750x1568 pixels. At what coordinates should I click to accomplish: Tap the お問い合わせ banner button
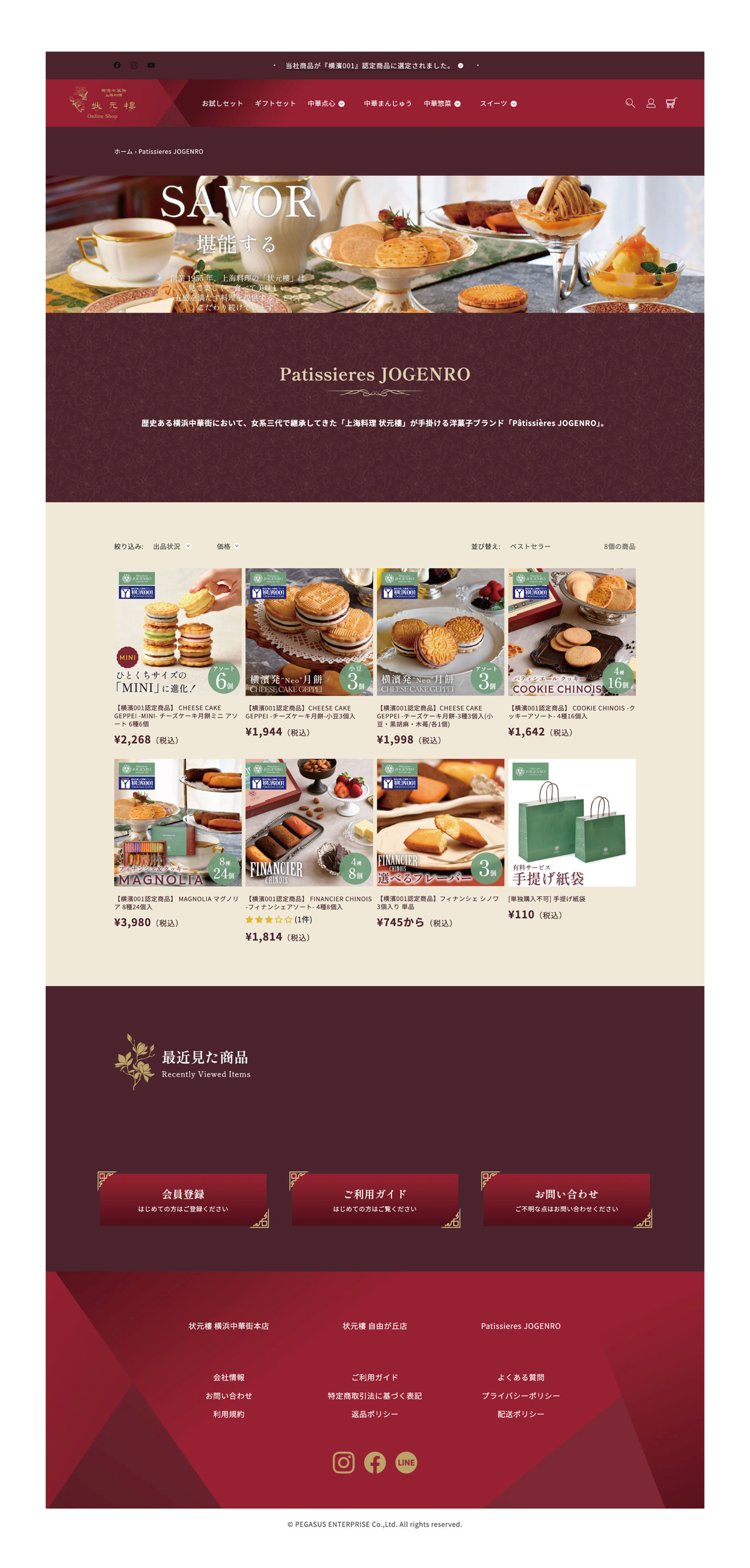[x=567, y=1200]
